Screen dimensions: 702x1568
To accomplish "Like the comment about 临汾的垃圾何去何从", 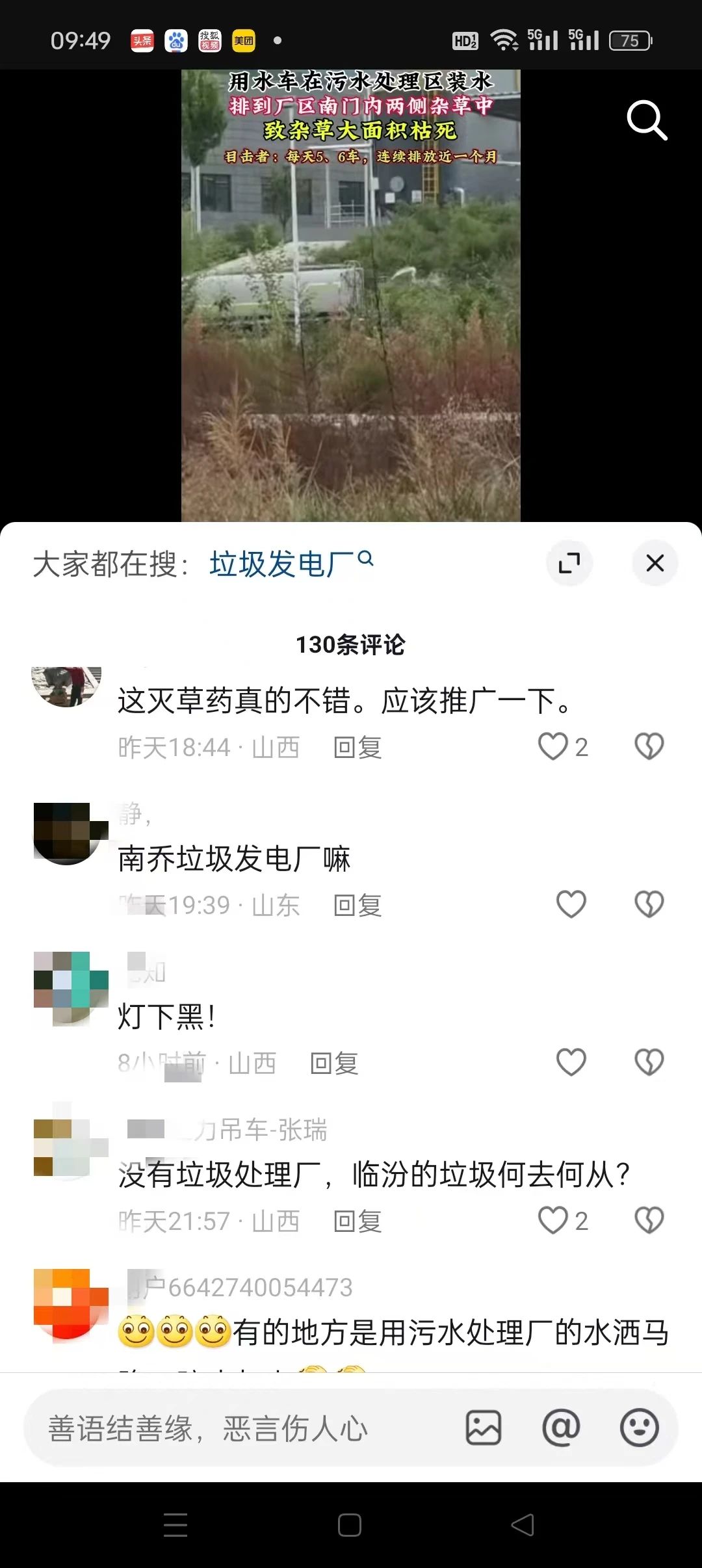I will click(x=553, y=1220).
